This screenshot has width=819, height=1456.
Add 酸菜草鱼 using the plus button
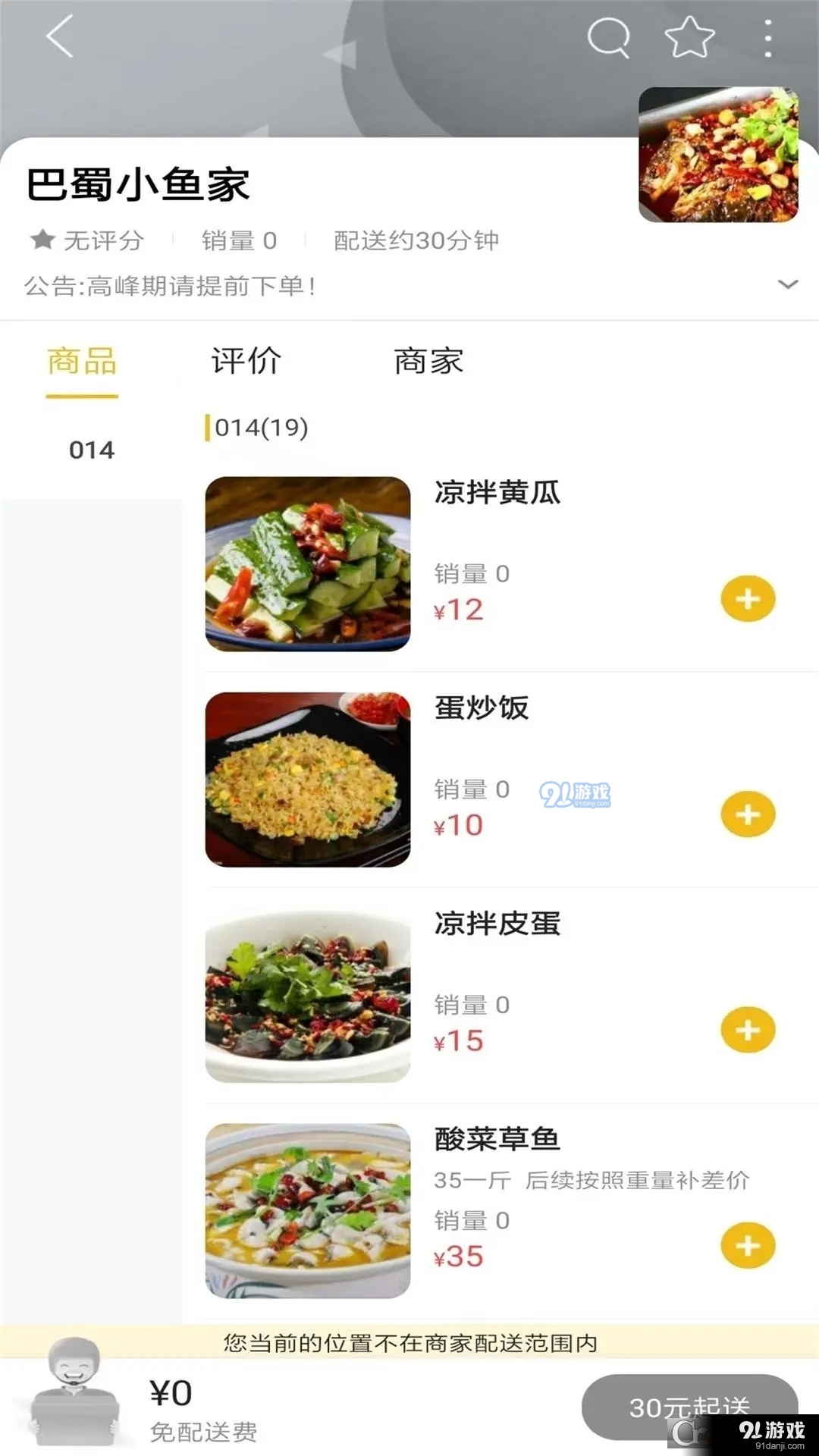tap(747, 1244)
